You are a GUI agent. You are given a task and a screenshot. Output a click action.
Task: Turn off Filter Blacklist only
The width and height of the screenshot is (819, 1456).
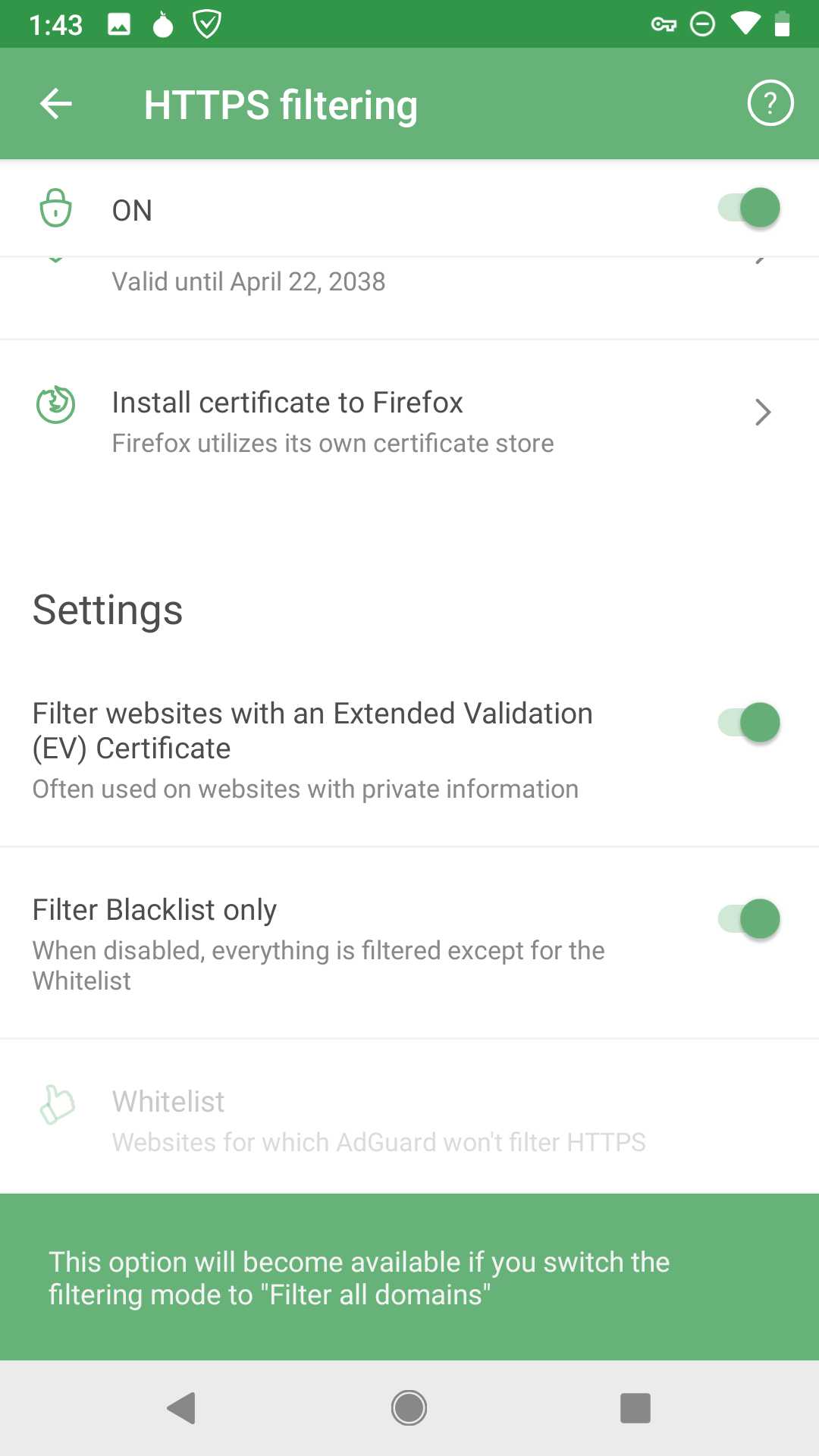(749, 919)
